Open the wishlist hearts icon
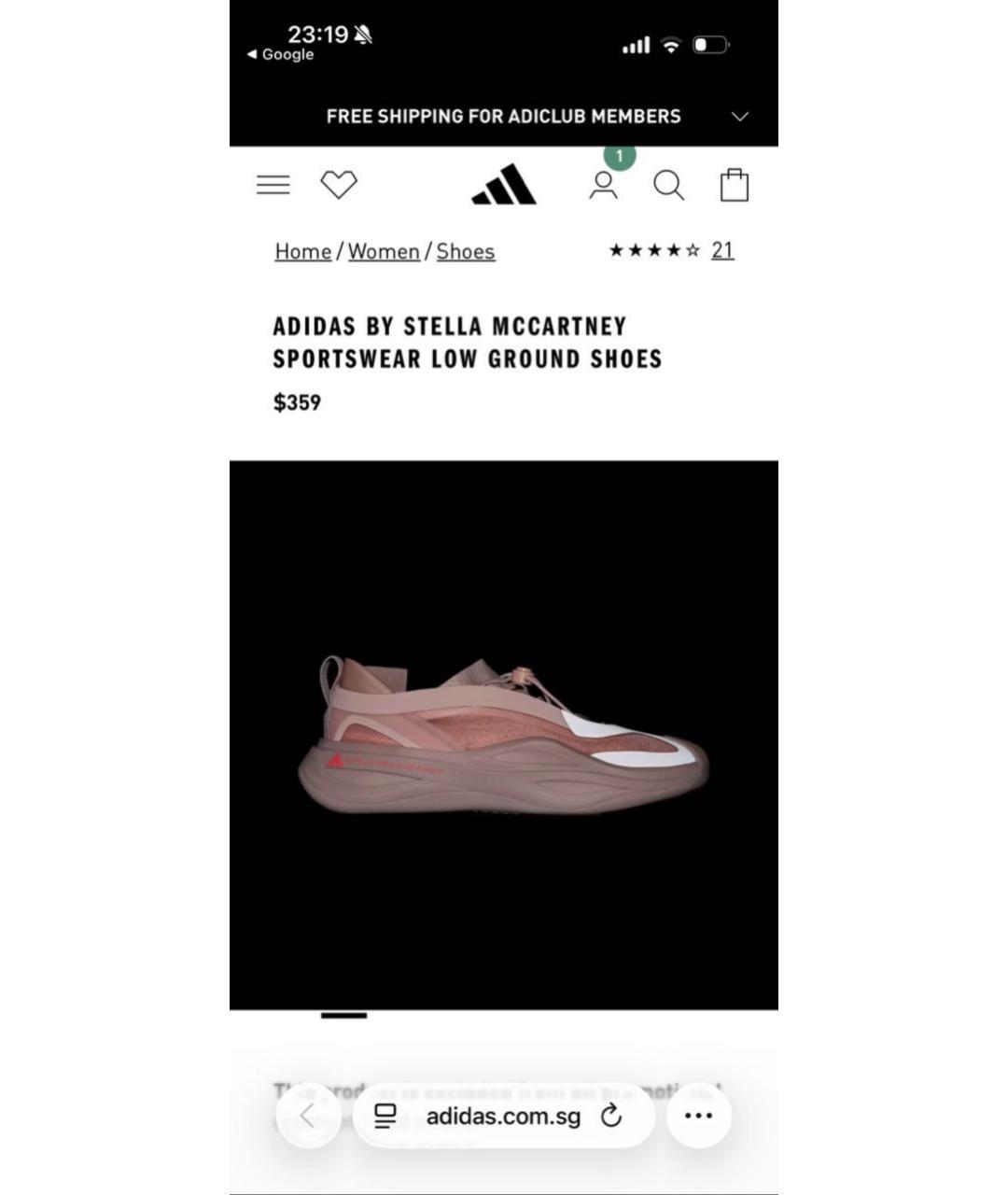 point(340,184)
